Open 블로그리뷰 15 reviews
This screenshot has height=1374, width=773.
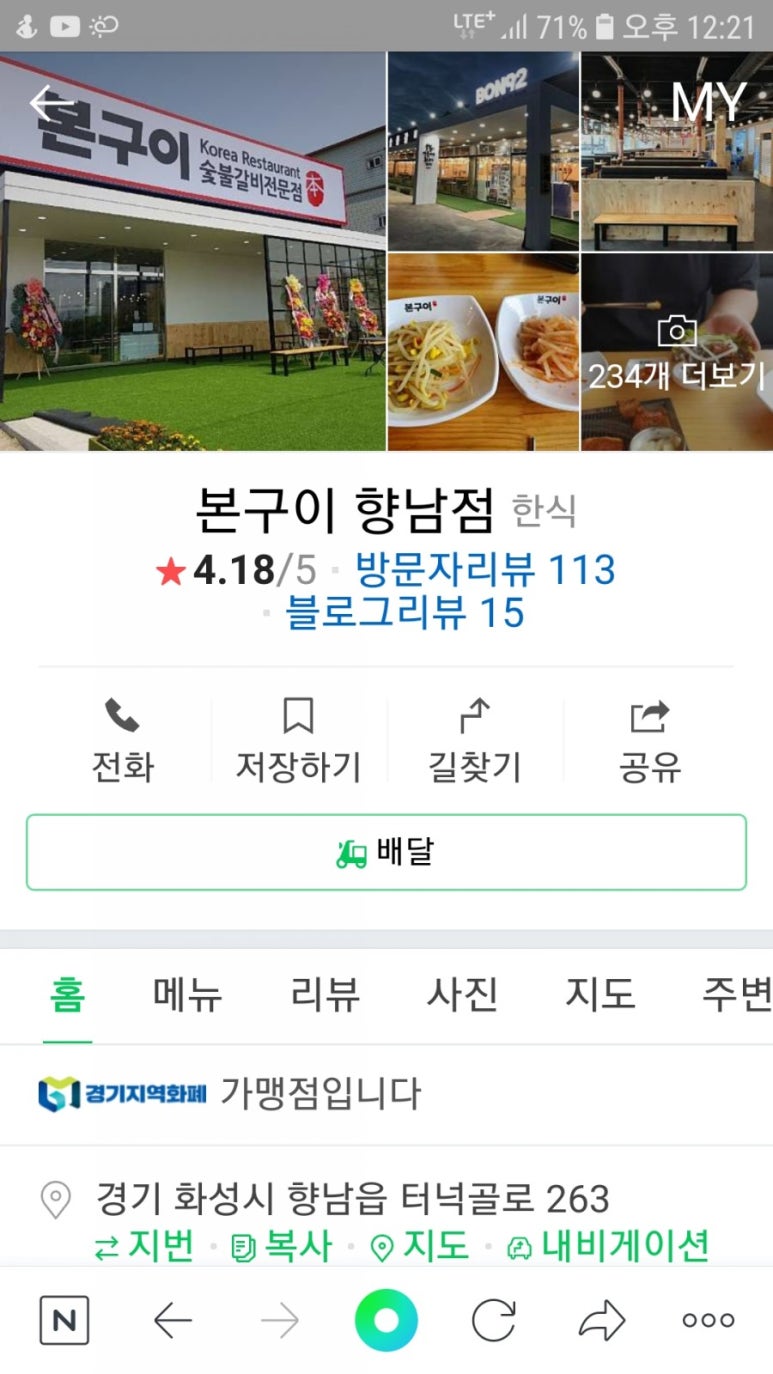[405, 613]
